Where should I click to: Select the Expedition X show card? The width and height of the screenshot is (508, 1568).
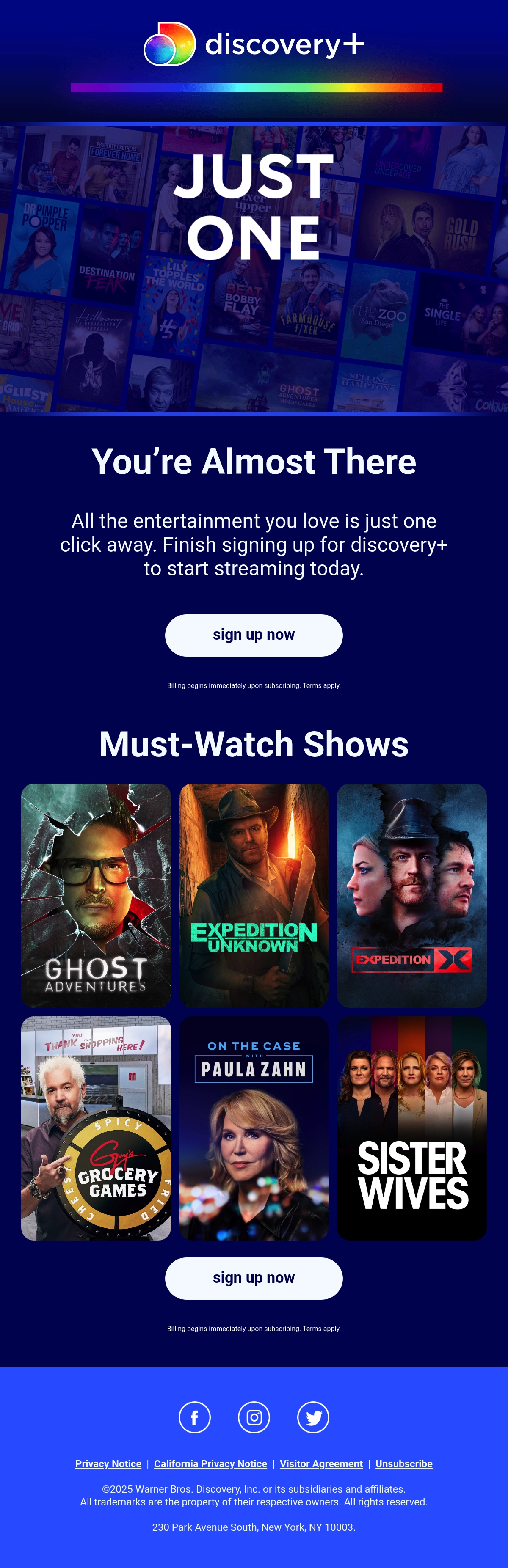pos(412,895)
